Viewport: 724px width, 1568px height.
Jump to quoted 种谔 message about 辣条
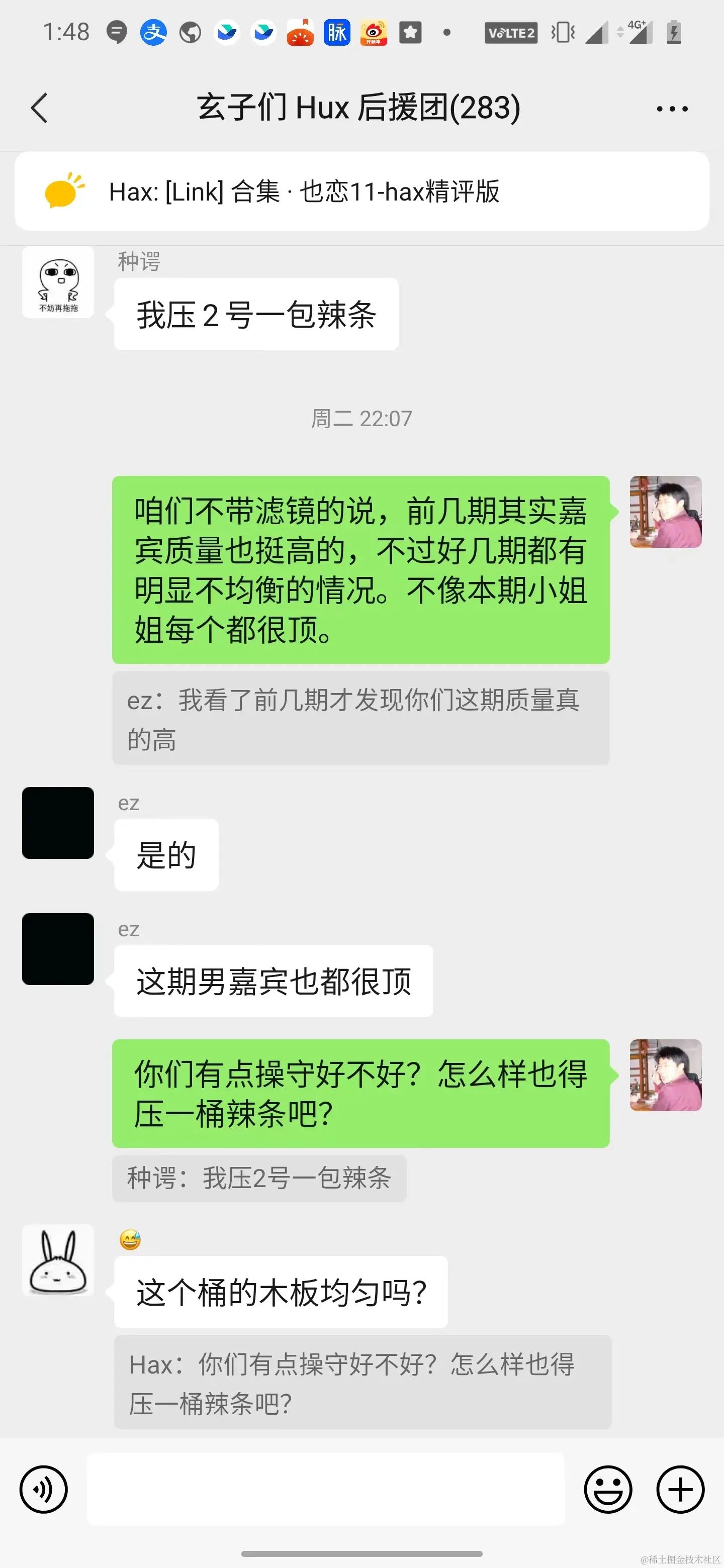pyautogui.click(x=259, y=1178)
